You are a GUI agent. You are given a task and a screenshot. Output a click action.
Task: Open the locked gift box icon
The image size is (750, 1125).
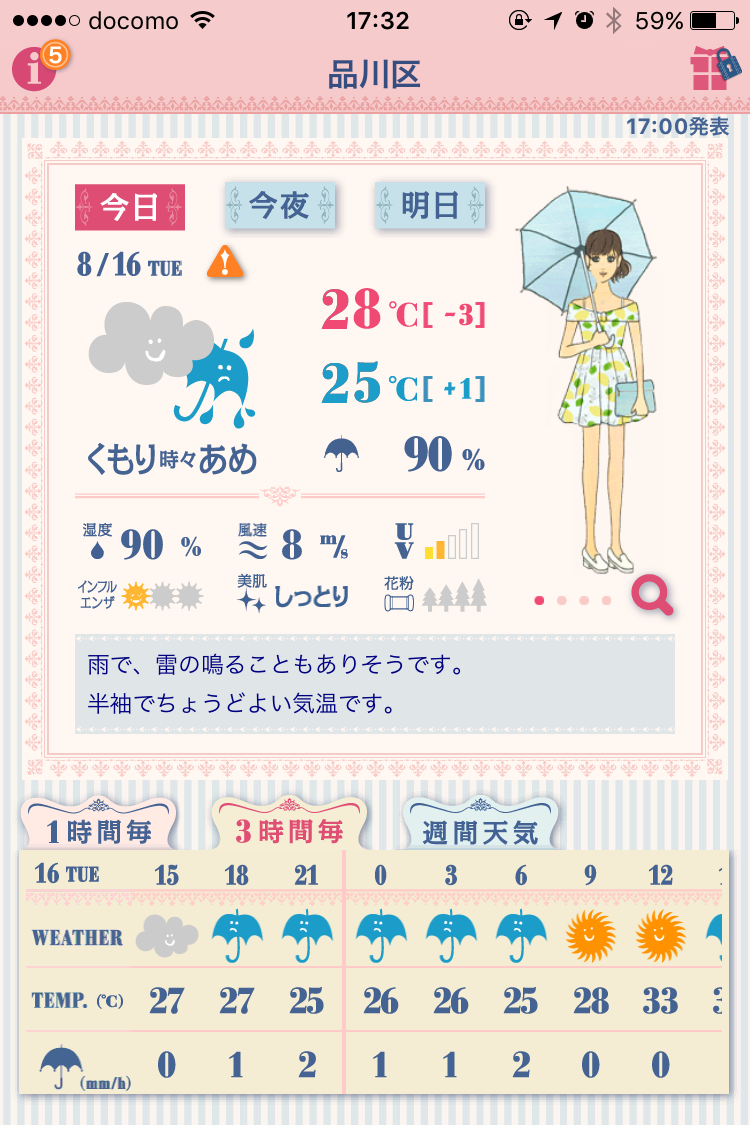pyautogui.click(x=714, y=70)
